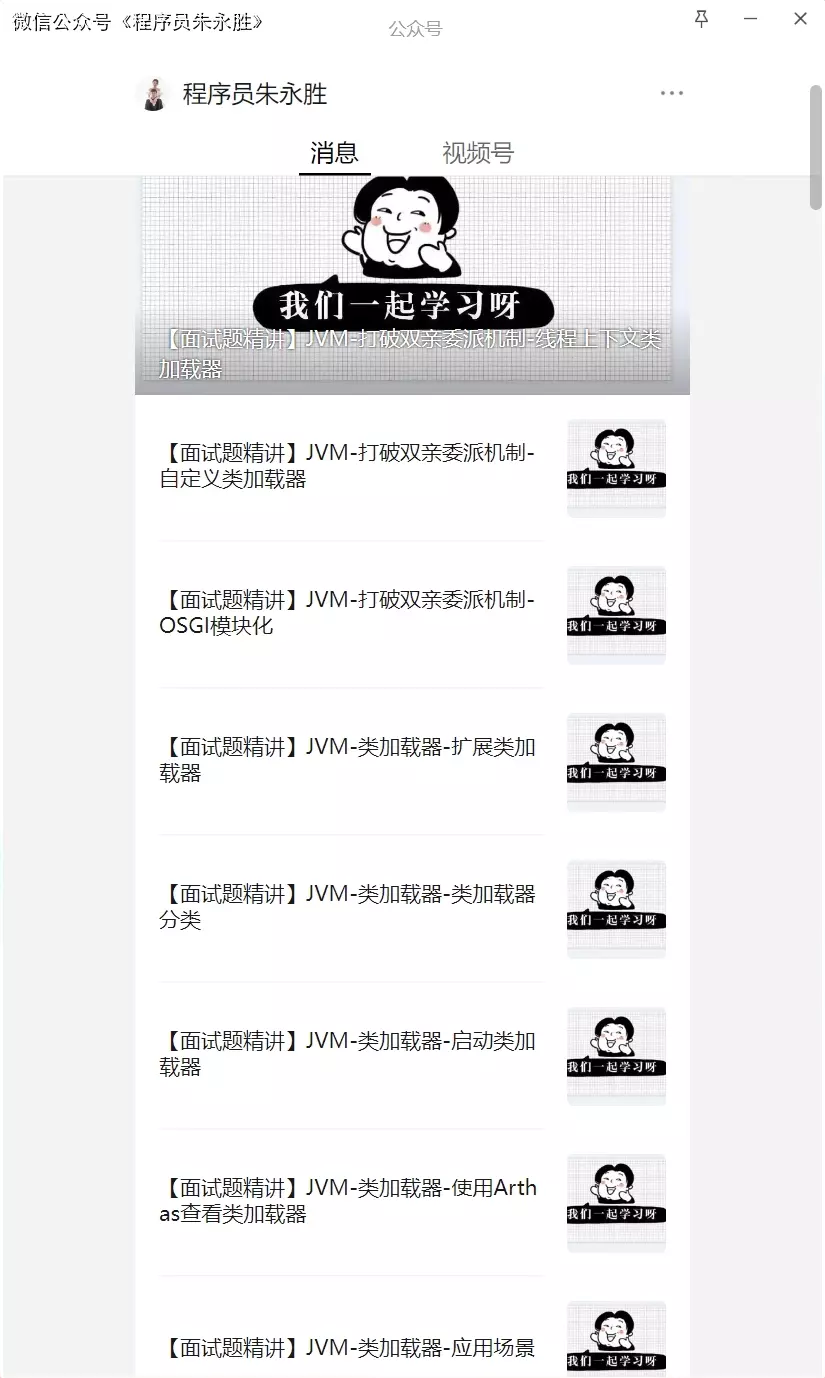Image resolution: width=825 pixels, height=1378 pixels.
Task: Select the 消息 tab
Action: tap(334, 153)
